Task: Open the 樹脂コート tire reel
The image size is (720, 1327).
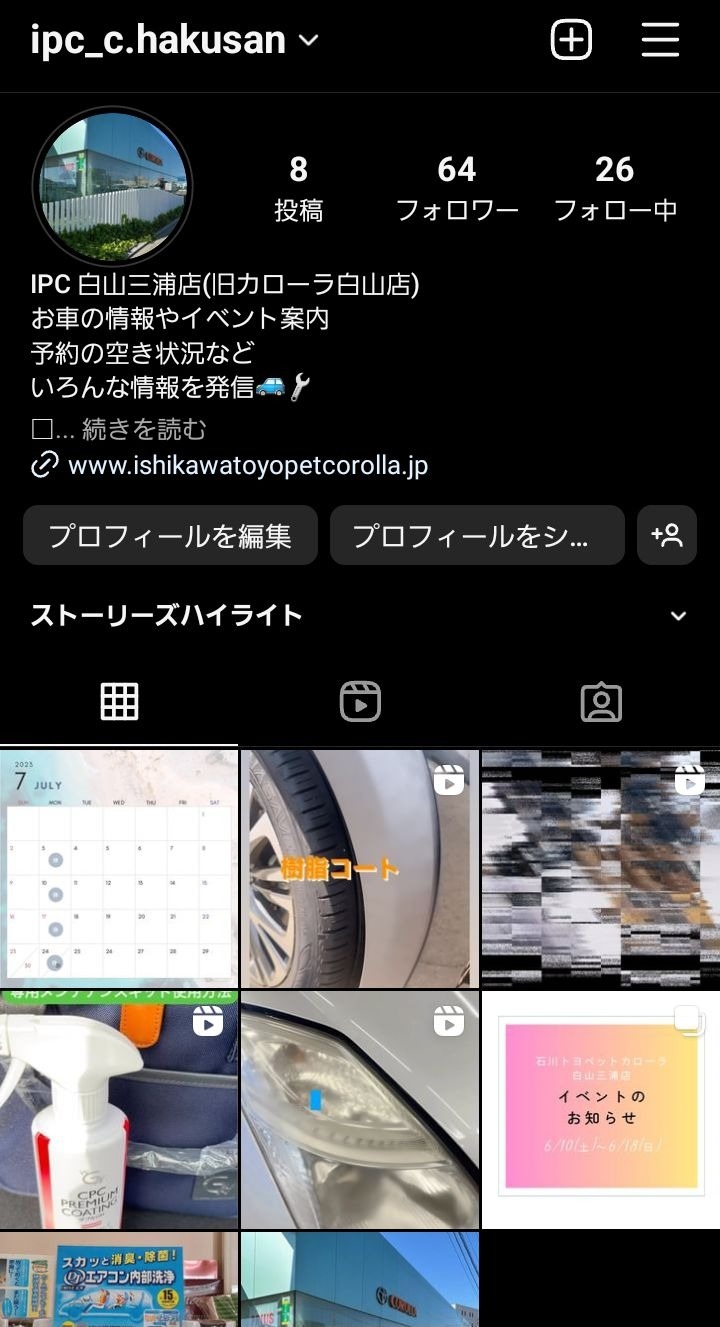Action: 359,868
